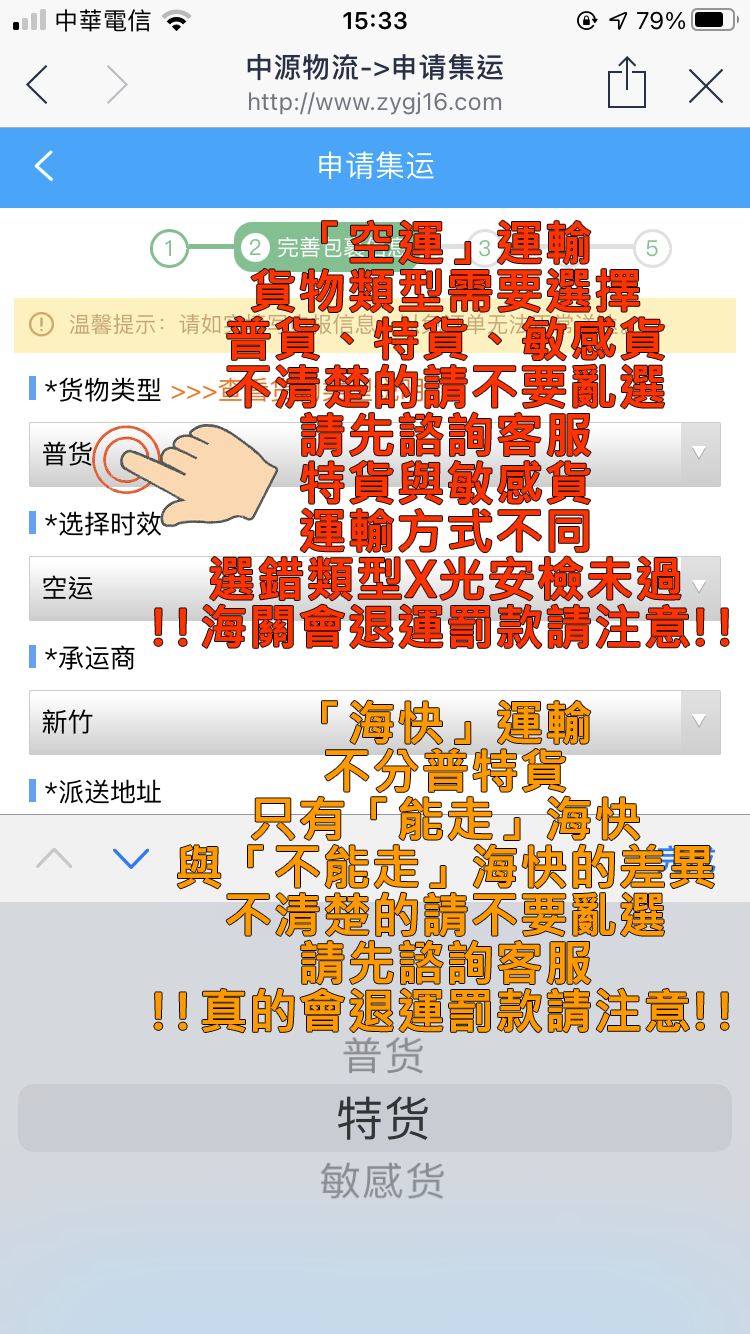Select 普货 in the picker

coord(383,1056)
